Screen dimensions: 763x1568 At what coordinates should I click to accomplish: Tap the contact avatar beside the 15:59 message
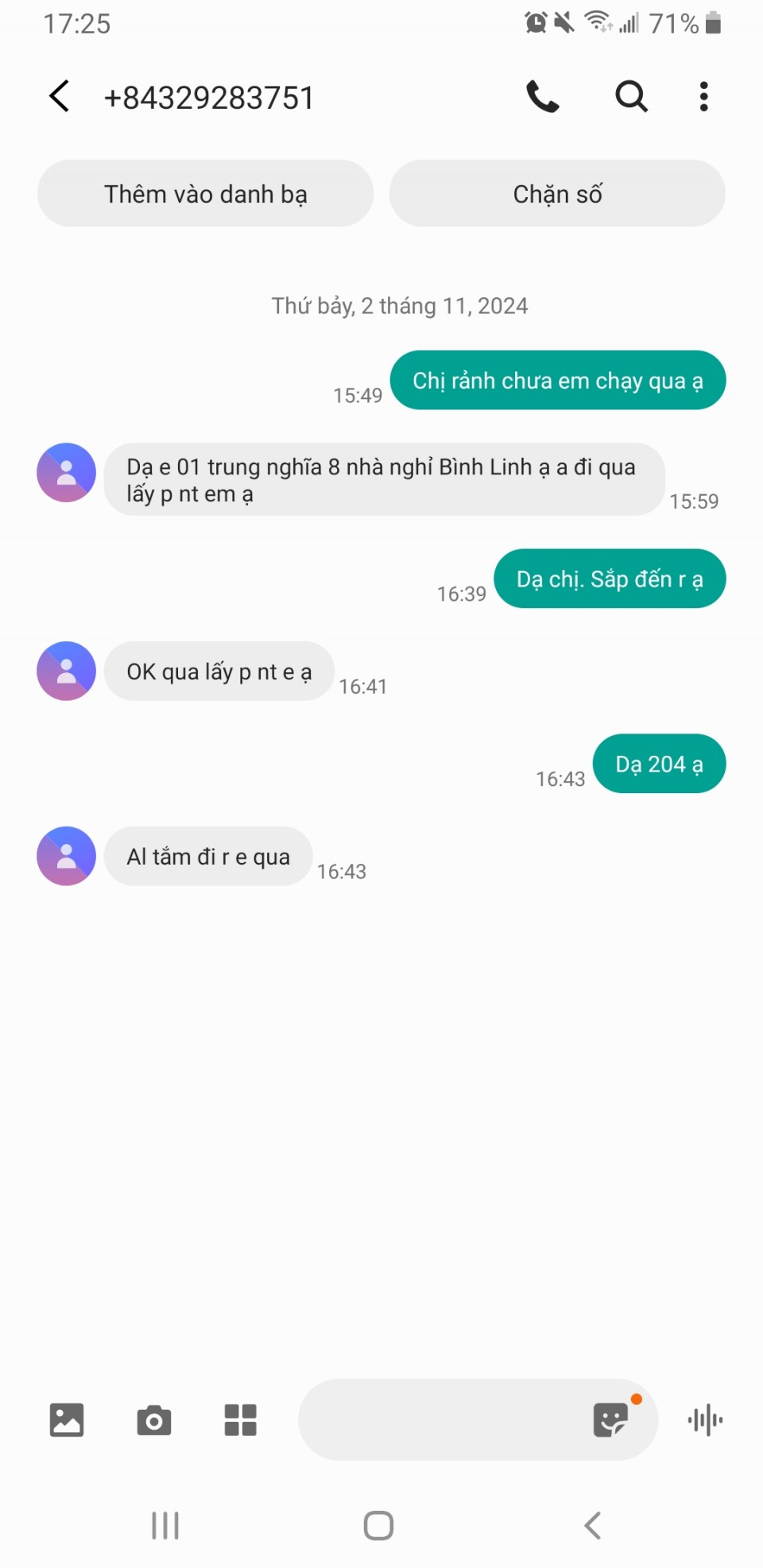(67, 473)
